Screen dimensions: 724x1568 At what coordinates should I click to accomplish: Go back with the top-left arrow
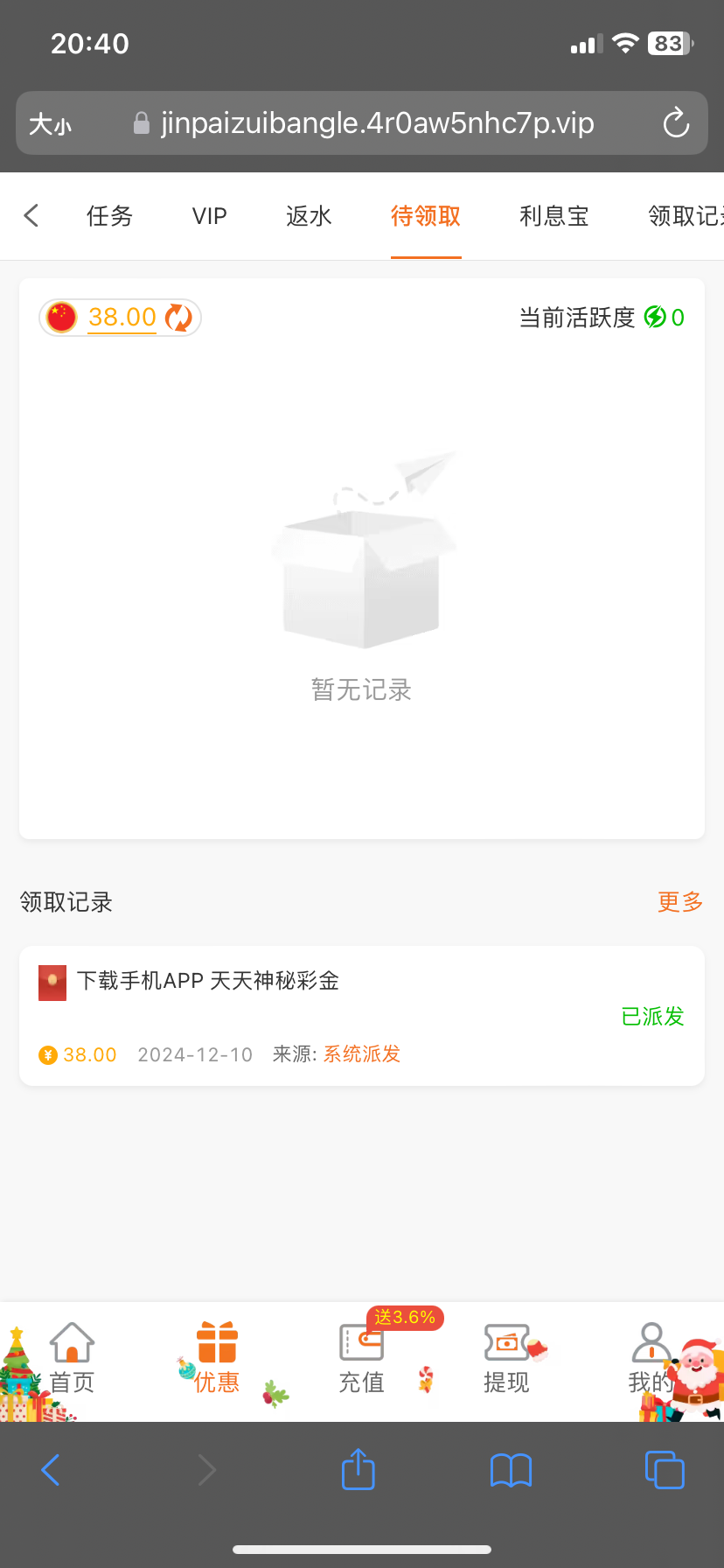click(31, 215)
